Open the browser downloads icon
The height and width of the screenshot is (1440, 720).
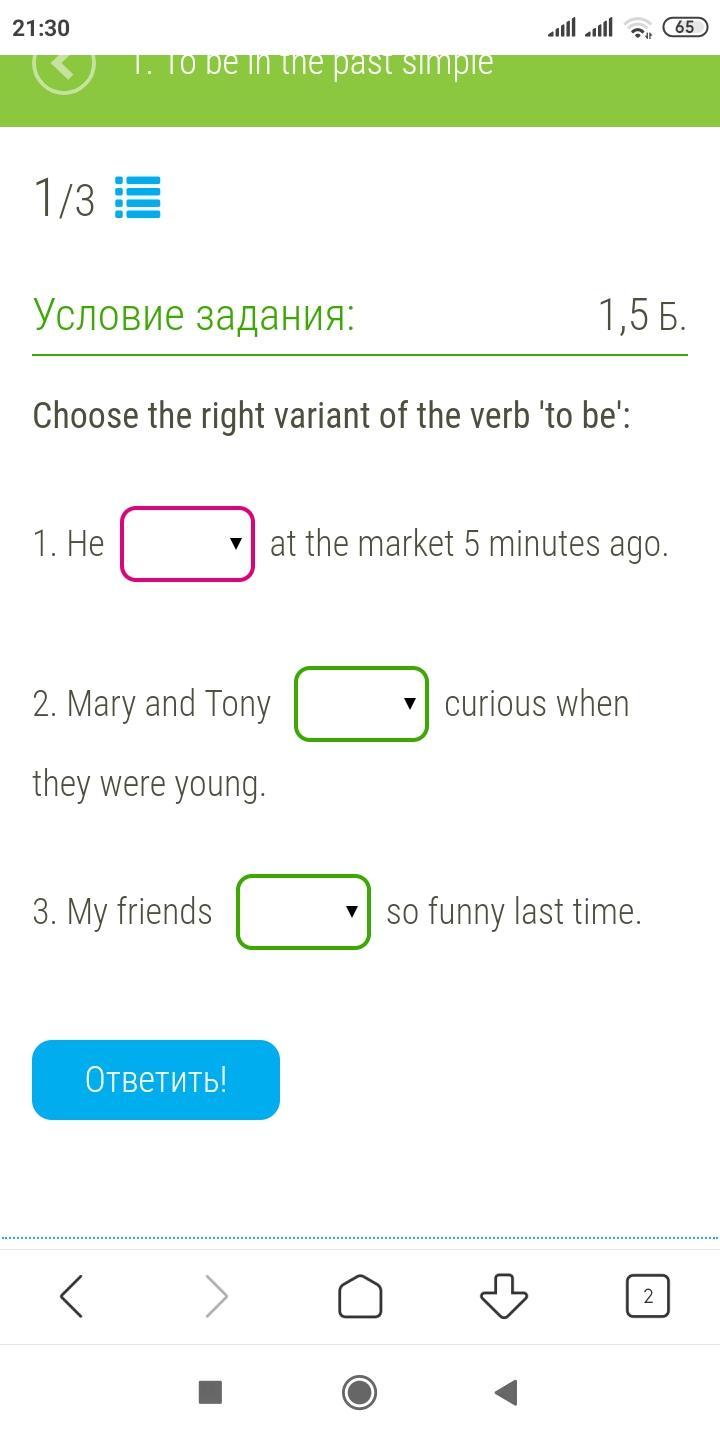tap(504, 1297)
